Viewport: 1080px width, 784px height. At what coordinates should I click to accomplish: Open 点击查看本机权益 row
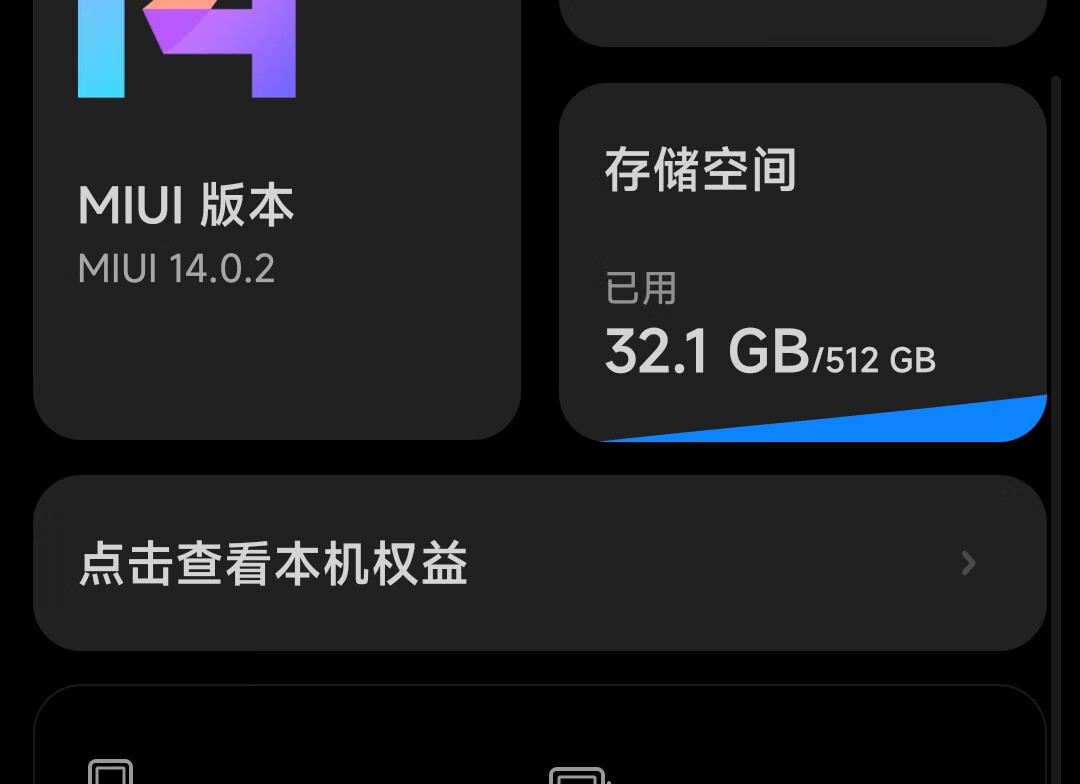(540, 563)
